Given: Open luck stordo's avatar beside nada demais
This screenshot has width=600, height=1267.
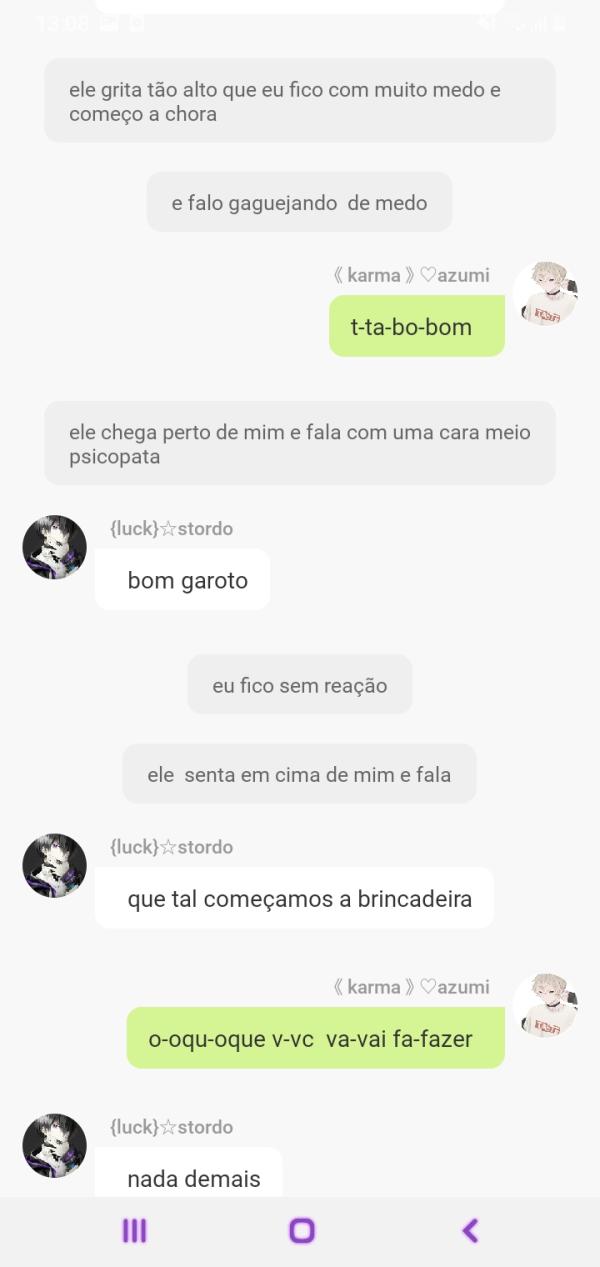Looking at the screenshot, I should click(x=54, y=1145).
